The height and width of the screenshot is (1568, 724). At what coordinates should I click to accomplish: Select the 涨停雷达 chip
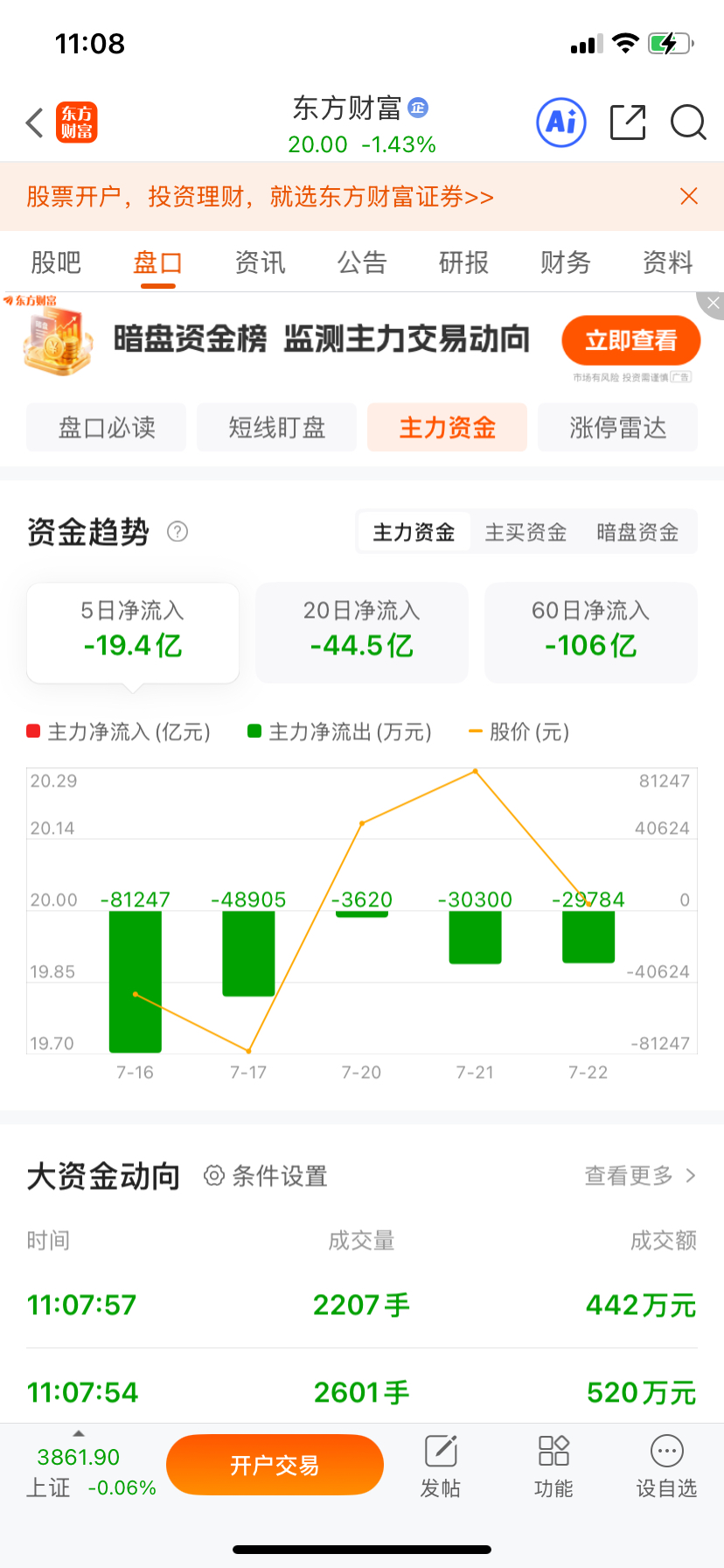click(x=617, y=427)
